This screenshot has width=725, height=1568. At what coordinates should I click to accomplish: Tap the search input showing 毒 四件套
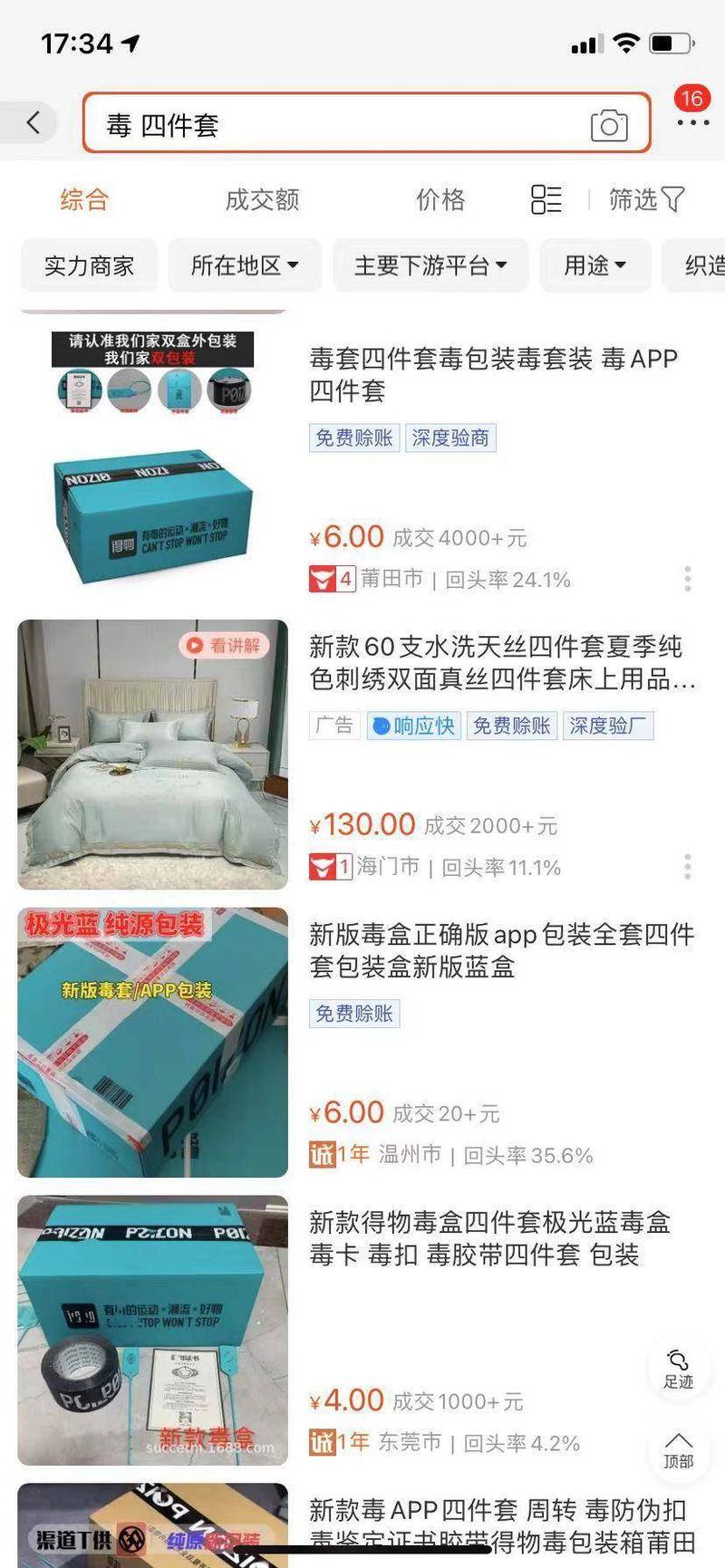(x=272, y=124)
